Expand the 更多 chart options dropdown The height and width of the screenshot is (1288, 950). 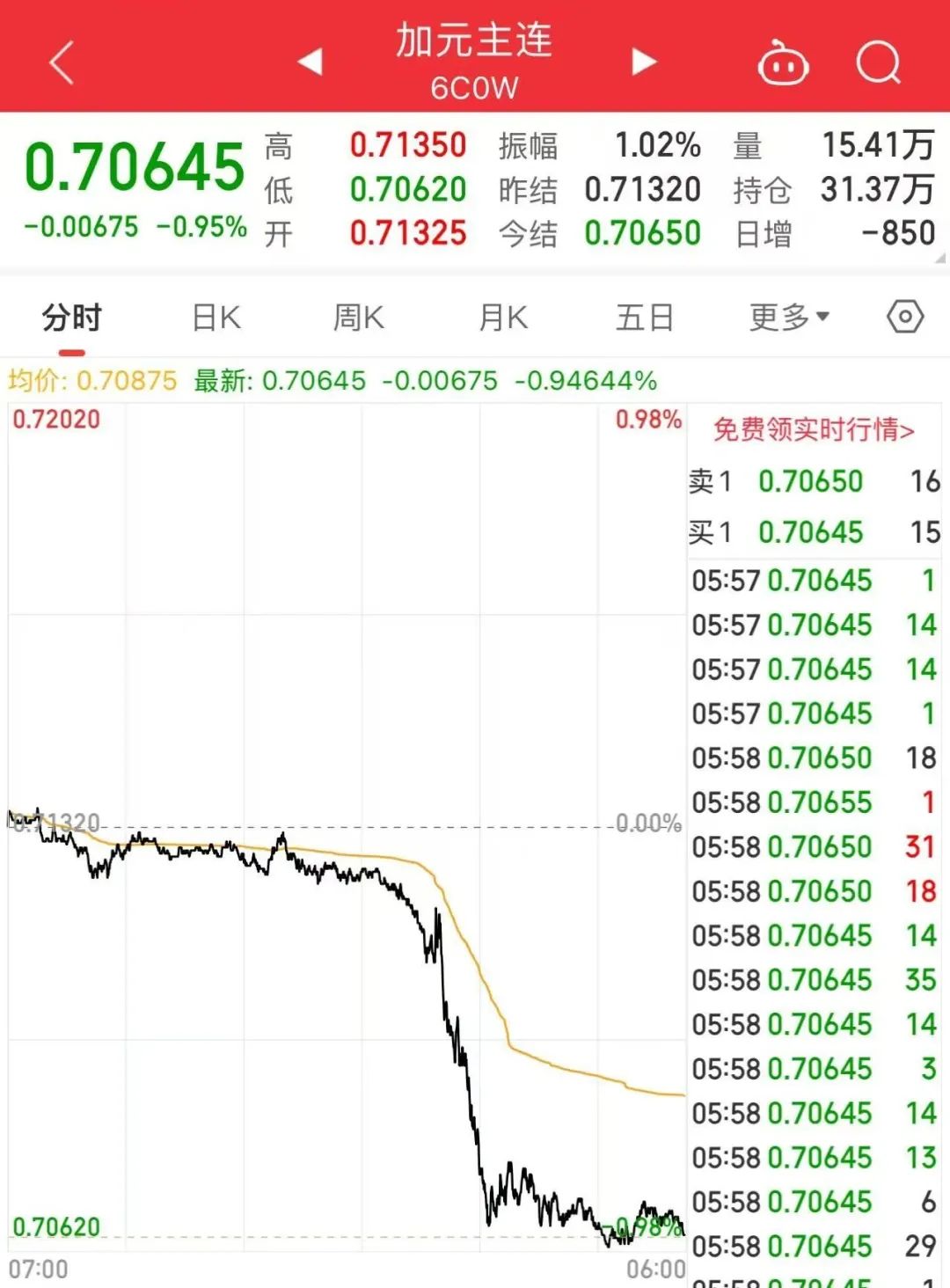coord(789,318)
